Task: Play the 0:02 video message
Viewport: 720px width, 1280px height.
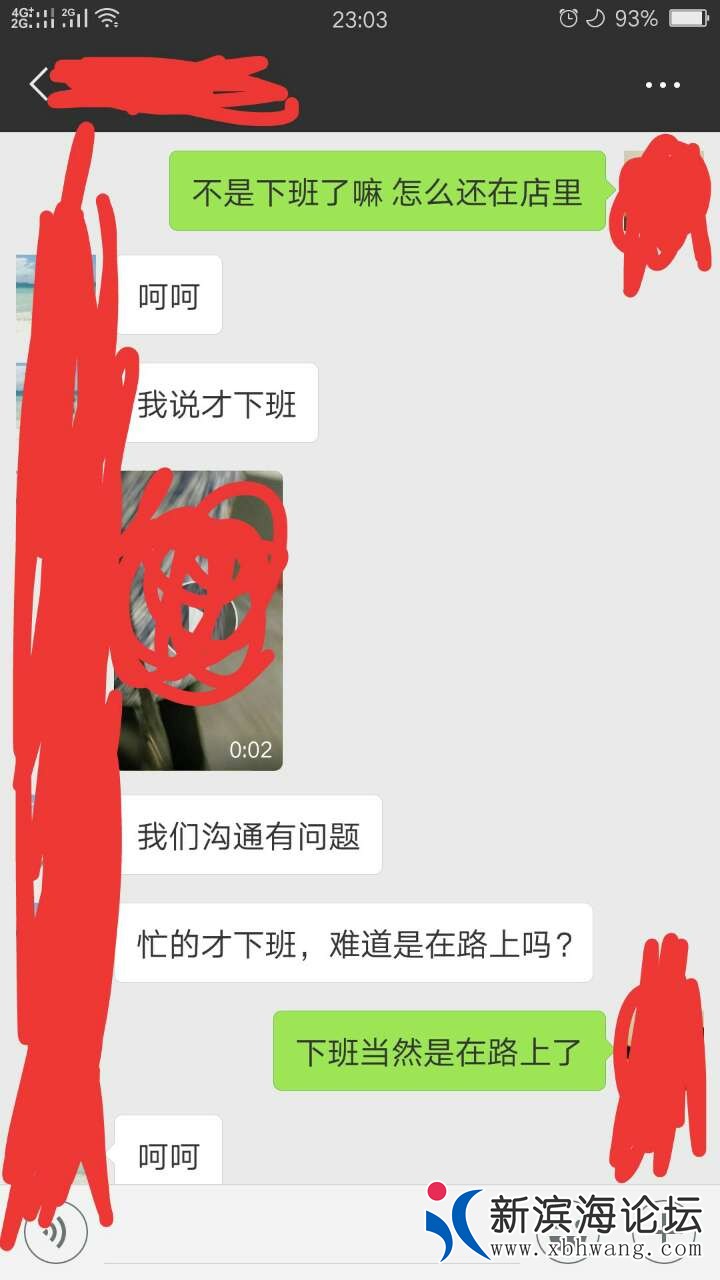Action: tap(200, 620)
